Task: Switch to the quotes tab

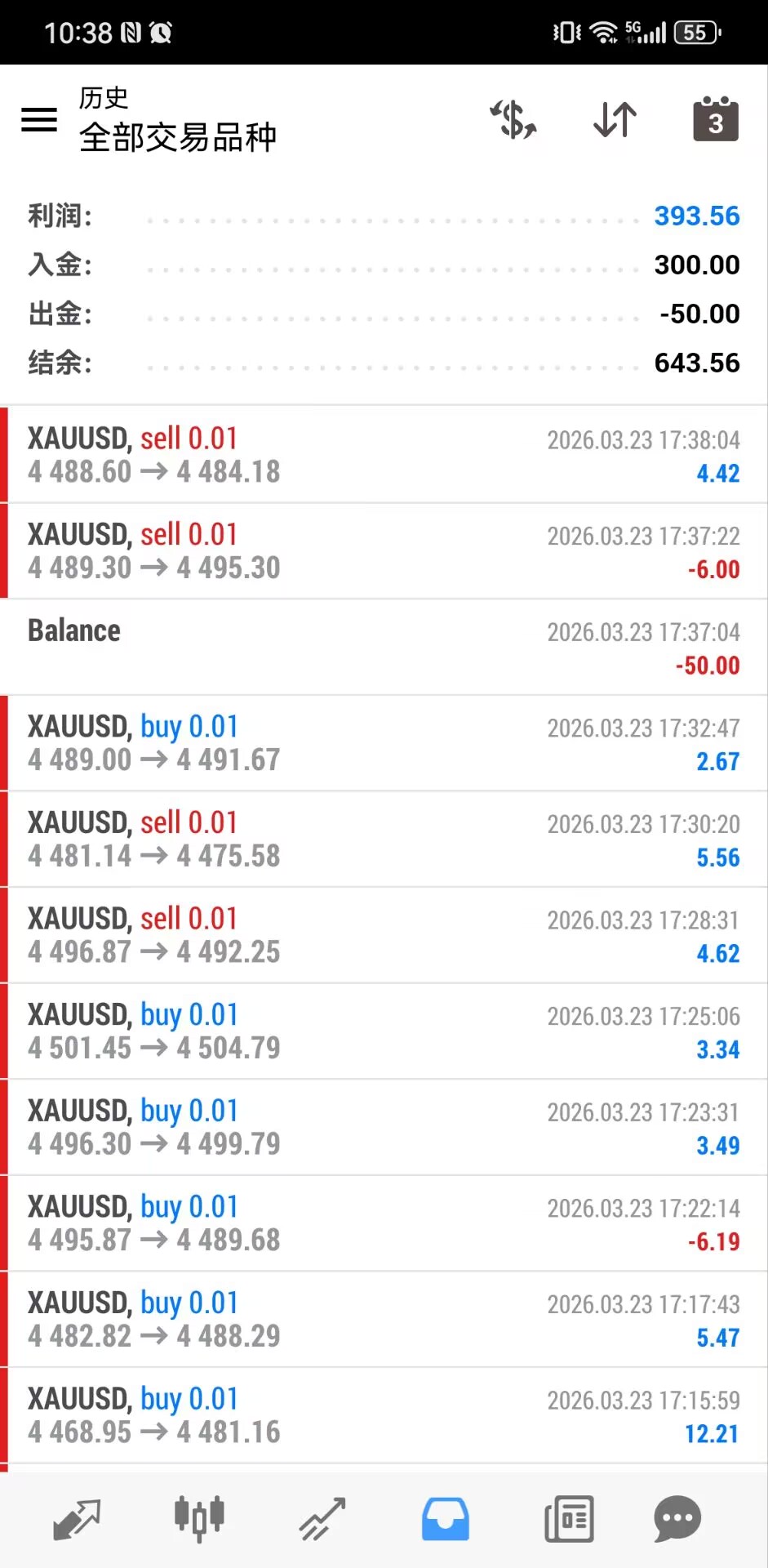Action: [76, 1519]
